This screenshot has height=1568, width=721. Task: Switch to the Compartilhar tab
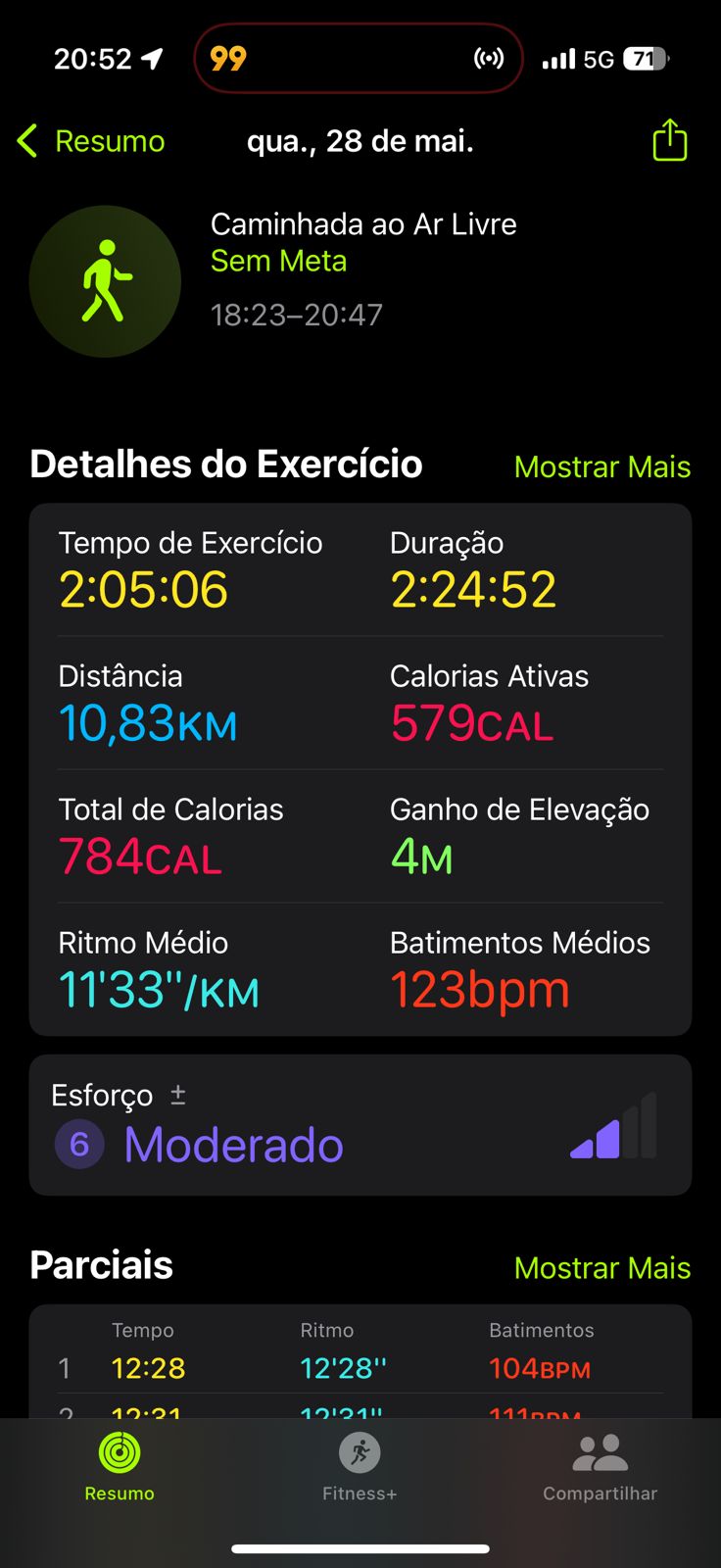point(600,1467)
